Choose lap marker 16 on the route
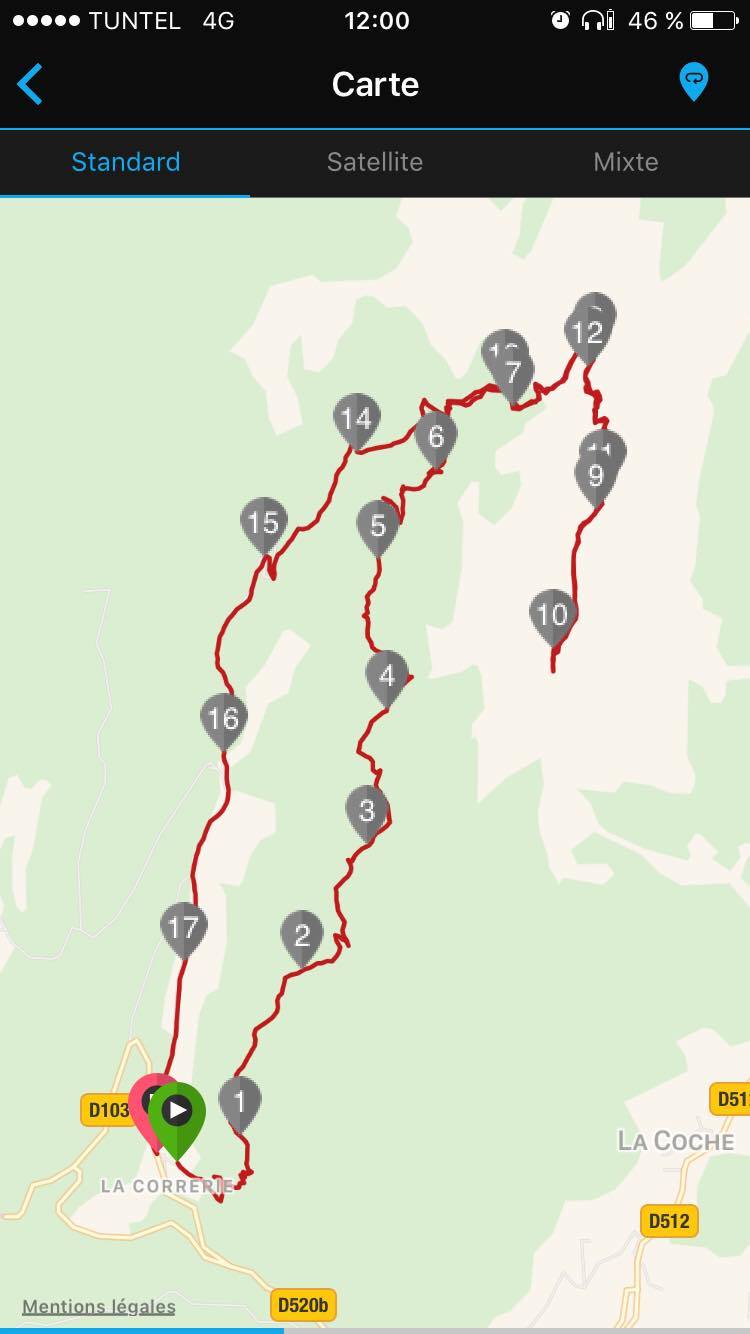Viewport: 750px width, 1334px height. (x=223, y=718)
